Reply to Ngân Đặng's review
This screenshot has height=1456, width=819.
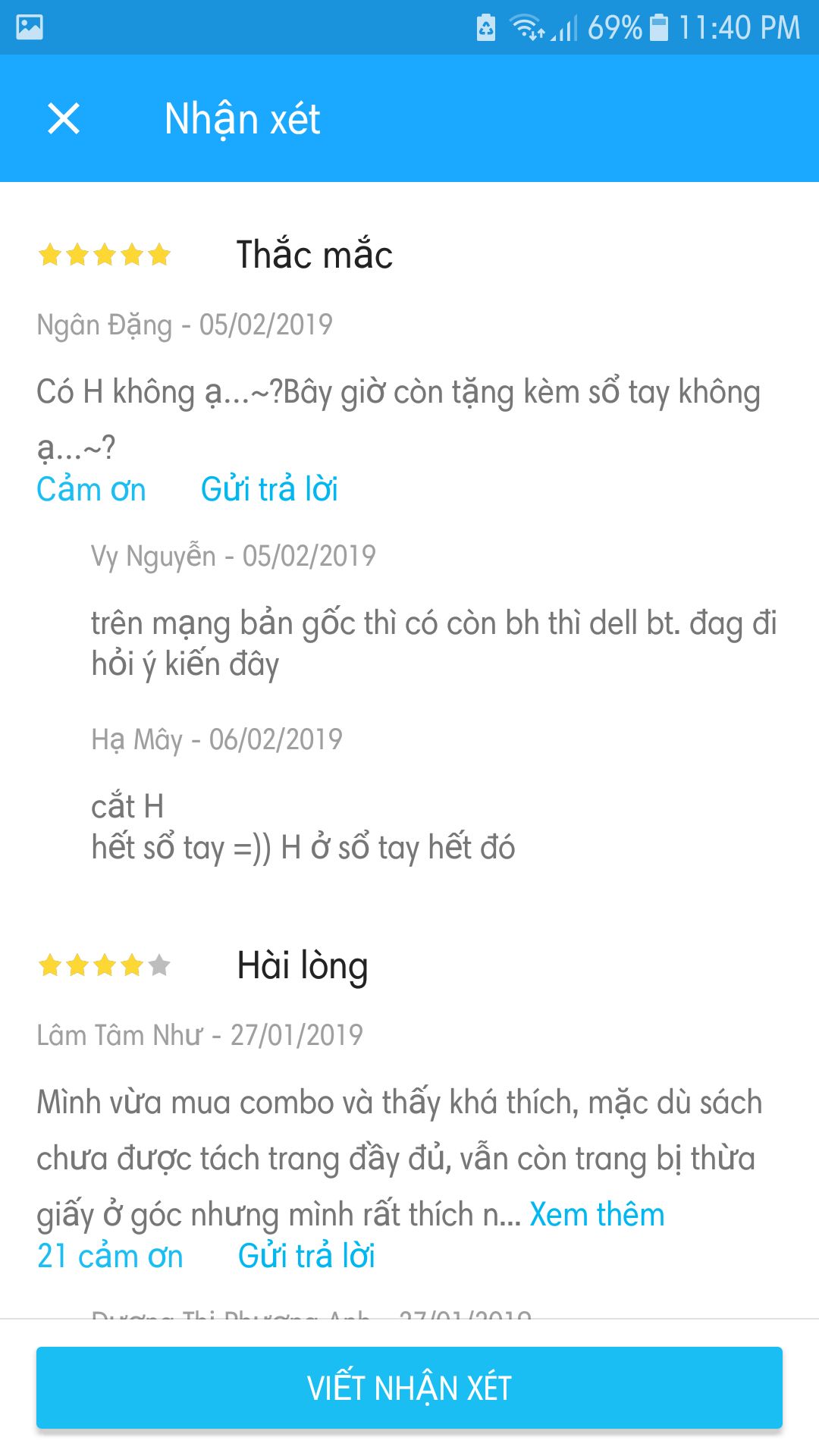pos(269,489)
